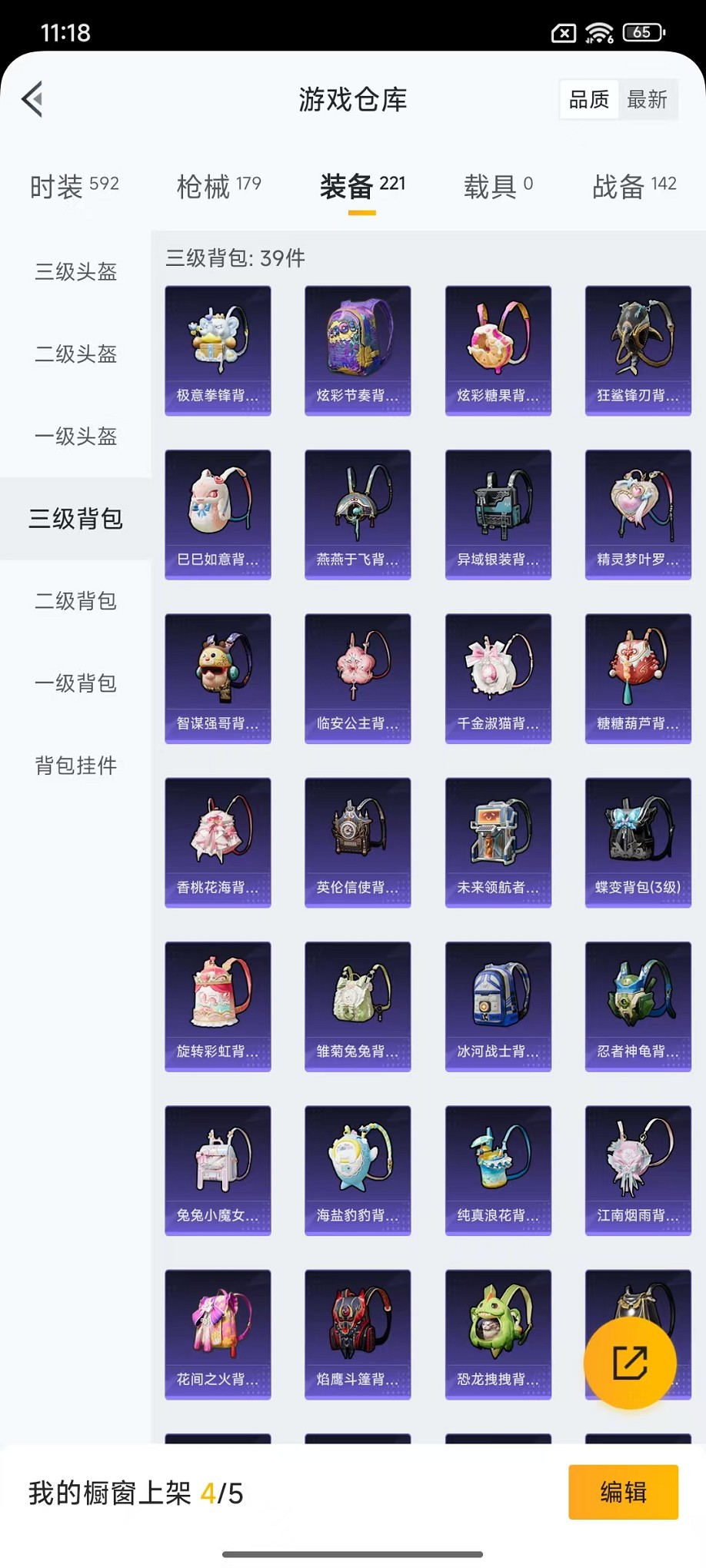The image size is (706, 1568).
Task: Select 一级背包 in the sidebar
Action: (x=75, y=683)
